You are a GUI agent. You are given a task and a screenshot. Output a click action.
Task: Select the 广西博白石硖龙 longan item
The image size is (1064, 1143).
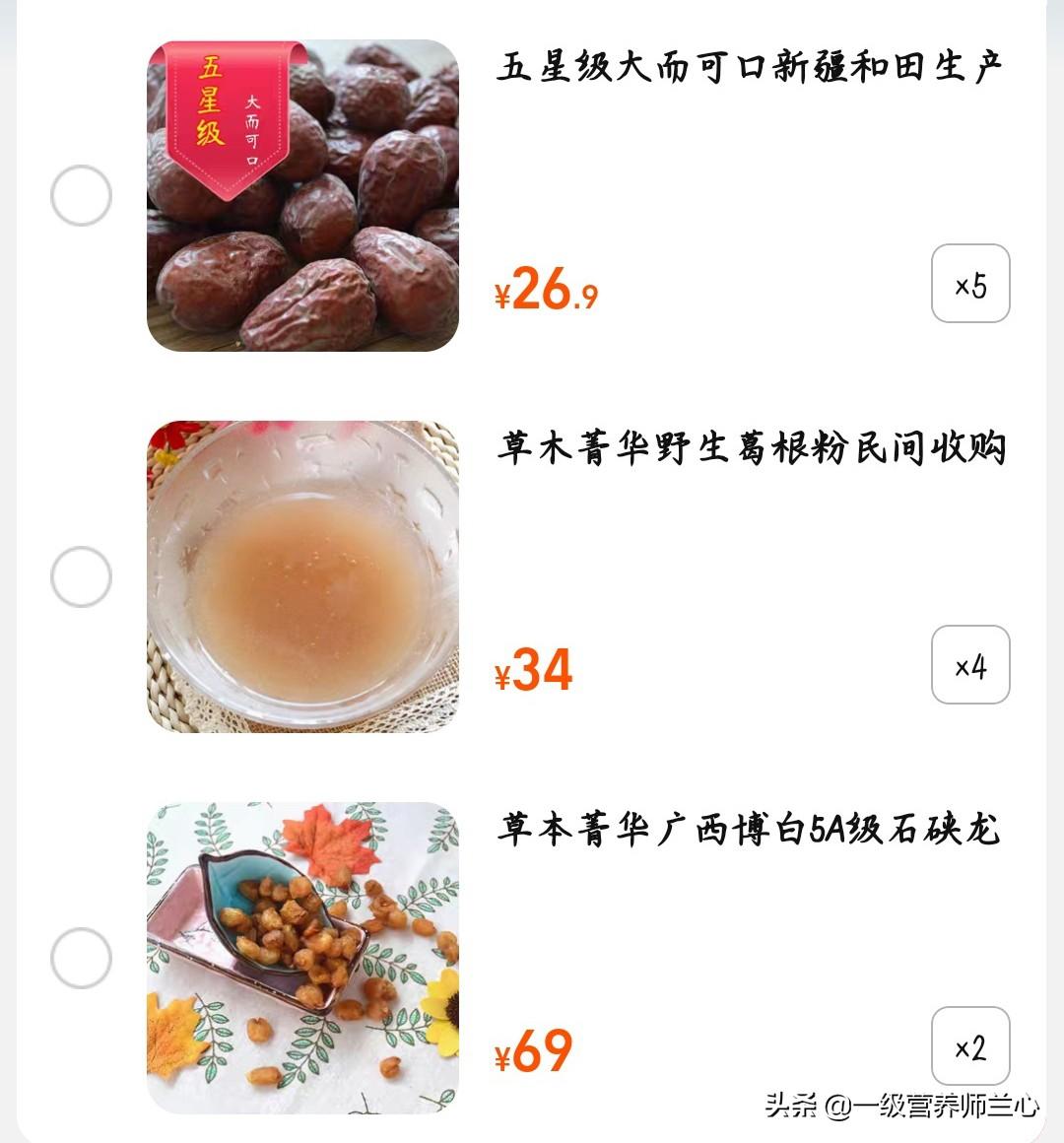click(x=81, y=958)
